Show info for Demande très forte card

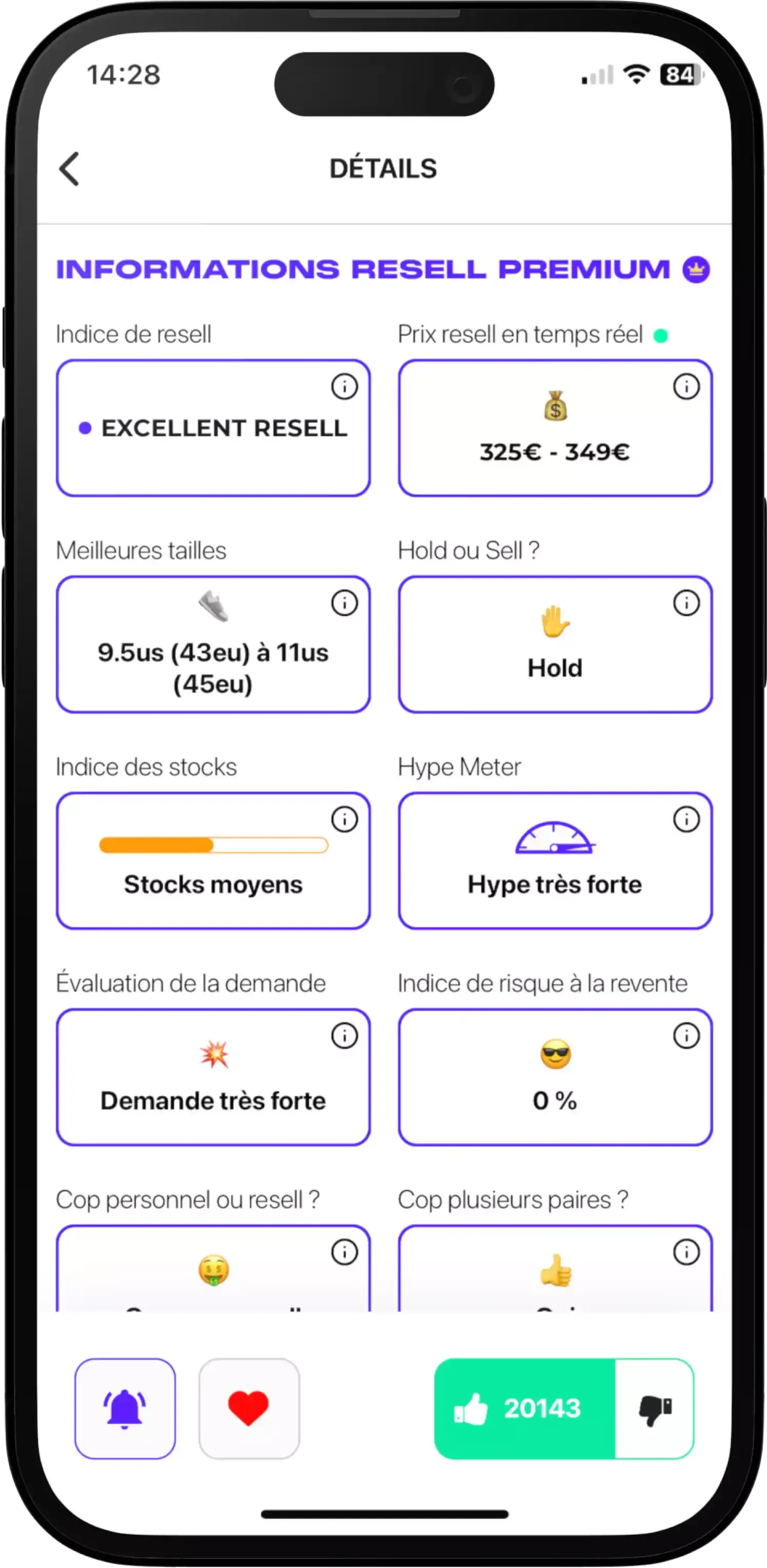coord(344,1036)
